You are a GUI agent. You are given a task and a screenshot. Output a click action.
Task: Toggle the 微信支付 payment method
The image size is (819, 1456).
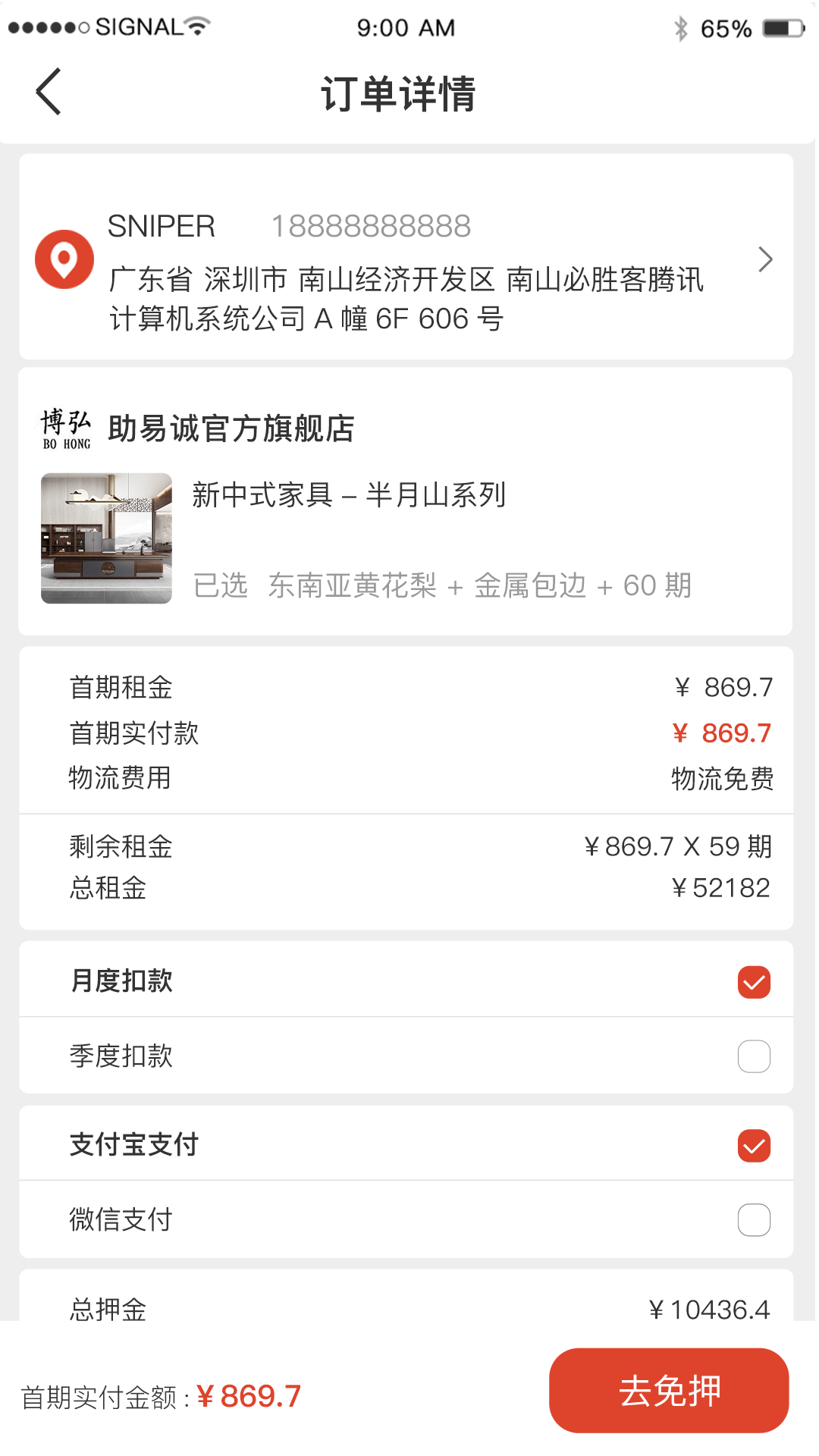point(753,1219)
